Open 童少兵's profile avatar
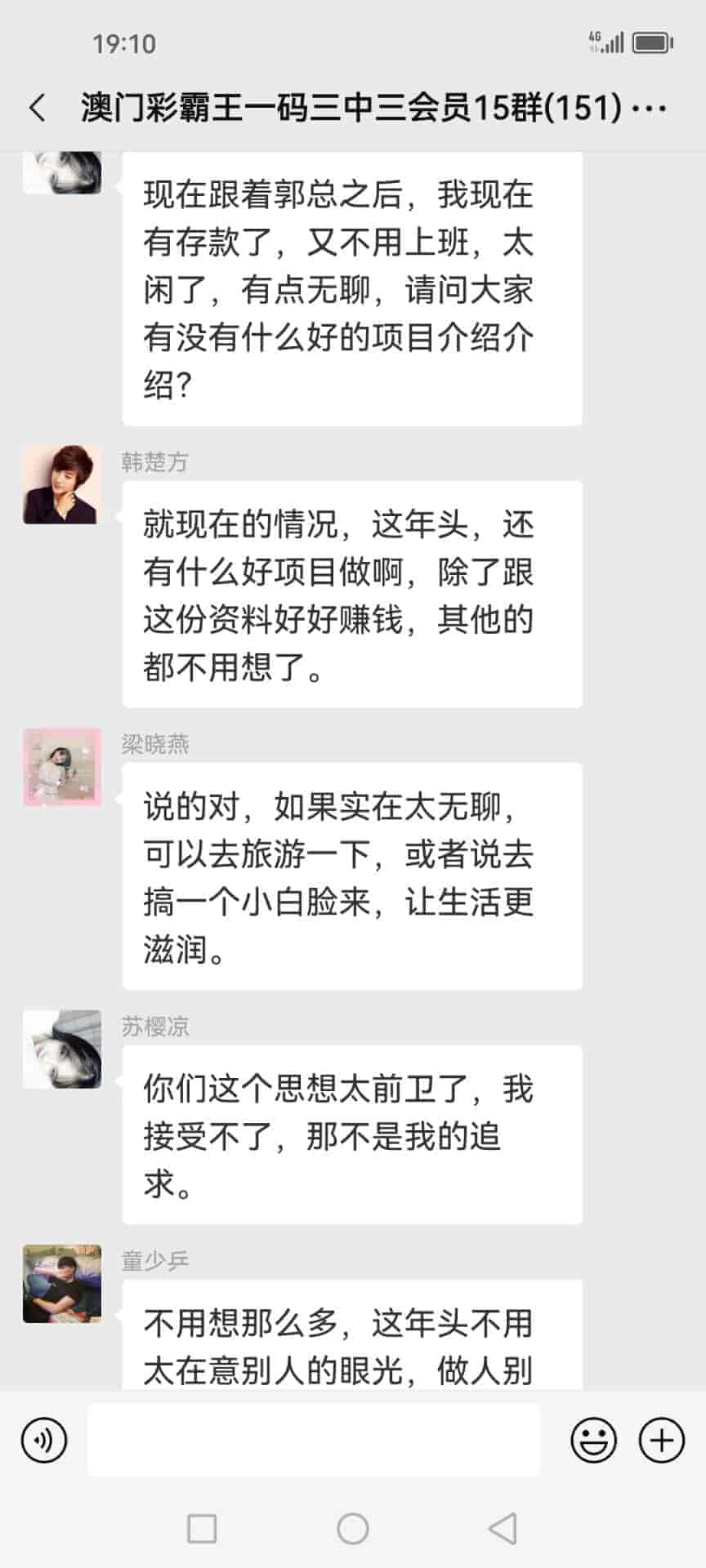 click(x=62, y=1283)
